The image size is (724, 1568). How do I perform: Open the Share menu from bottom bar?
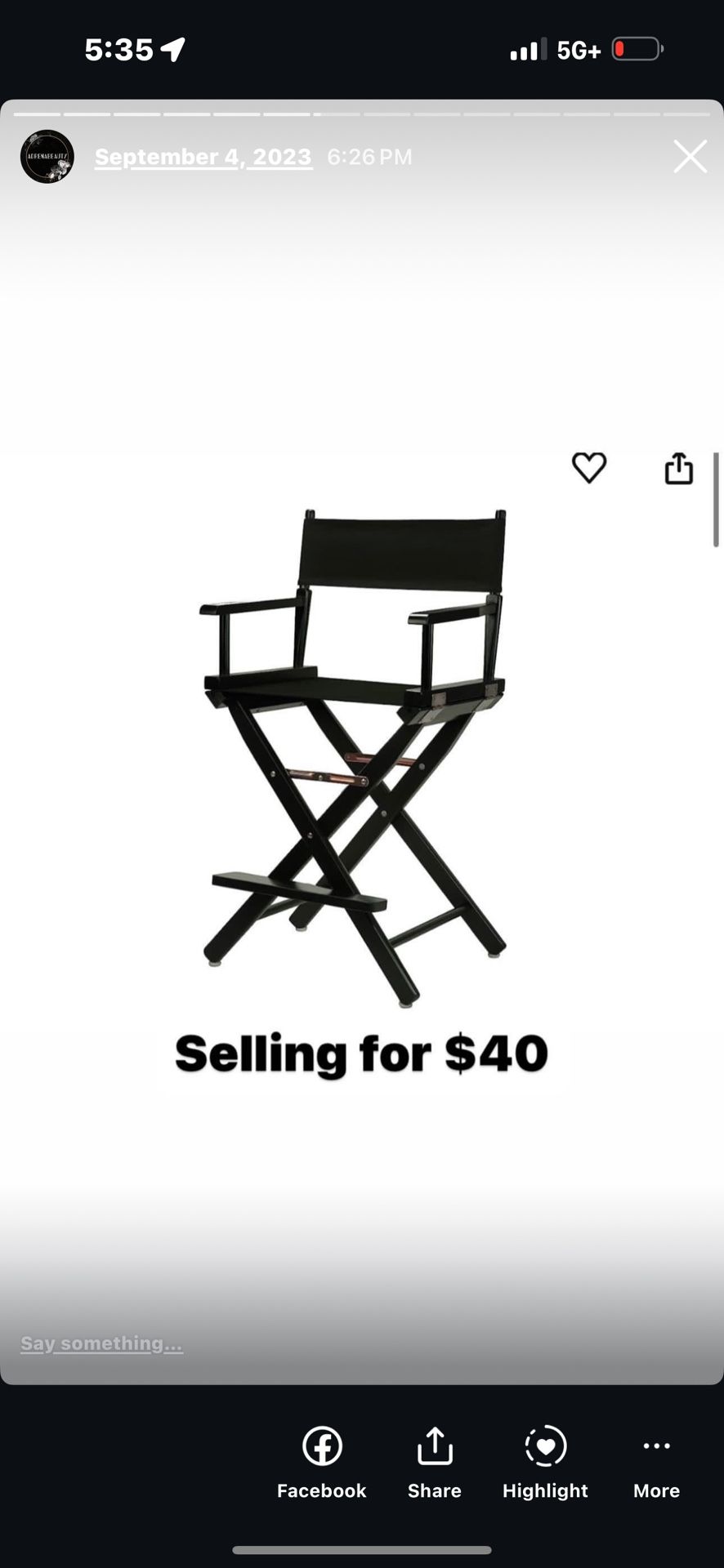(434, 1462)
